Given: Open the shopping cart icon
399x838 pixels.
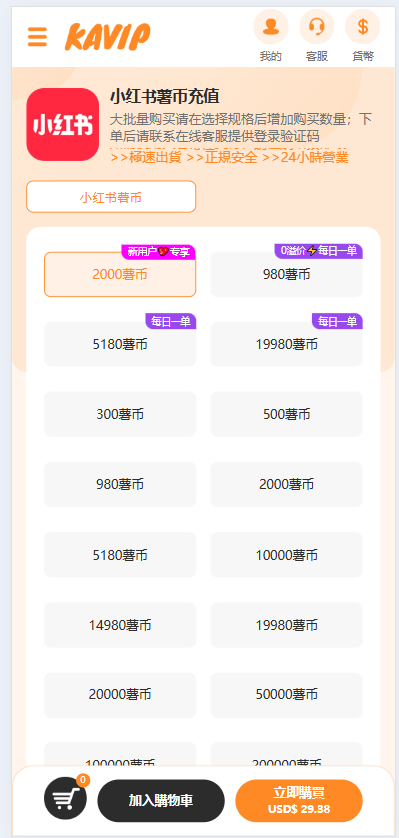Looking at the screenshot, I should [65, 798].
